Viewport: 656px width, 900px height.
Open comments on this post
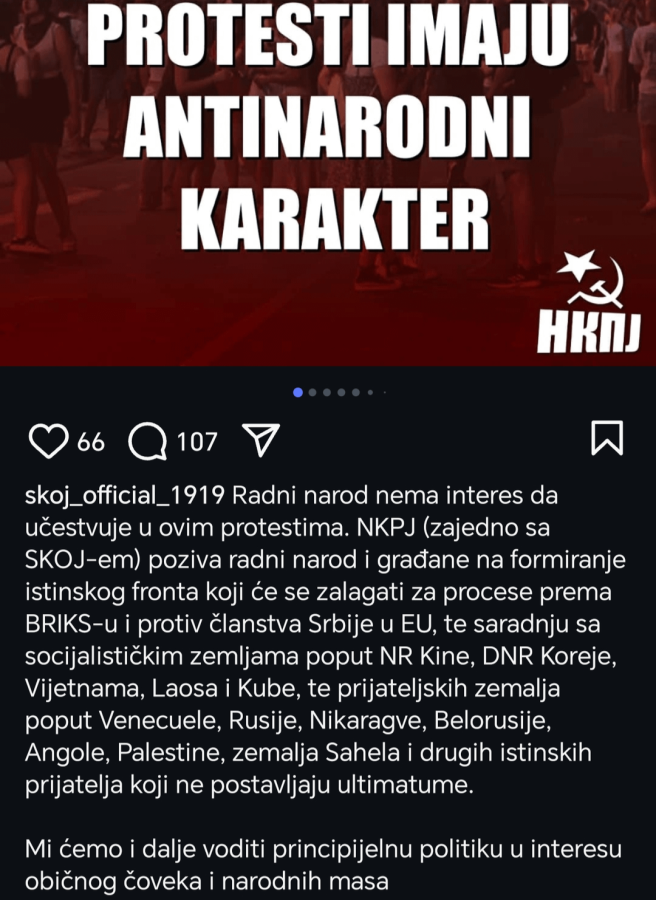pyautogui.click(x=149, y=441)
